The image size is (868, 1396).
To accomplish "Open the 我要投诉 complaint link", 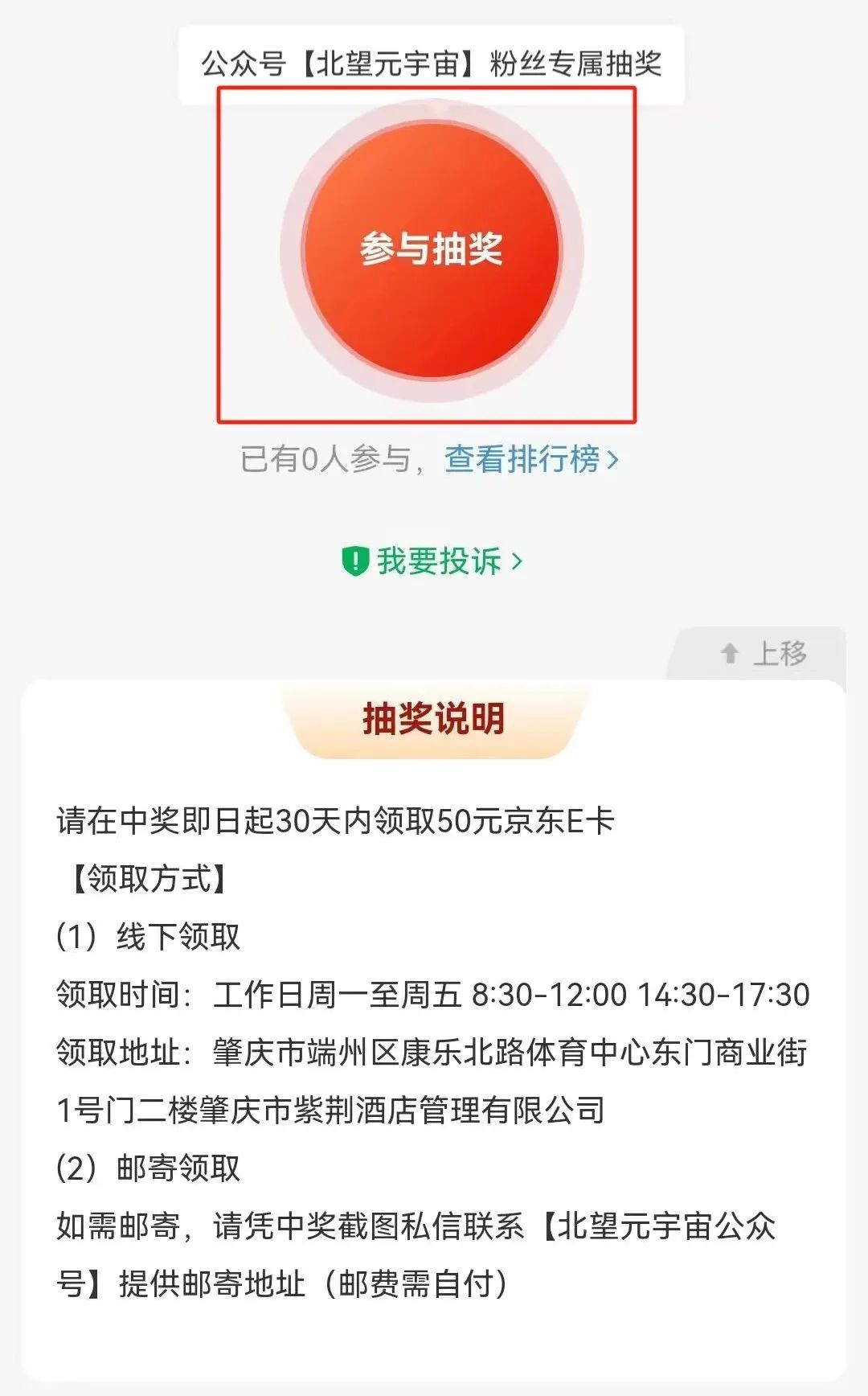I will click(x=432, y=560).
